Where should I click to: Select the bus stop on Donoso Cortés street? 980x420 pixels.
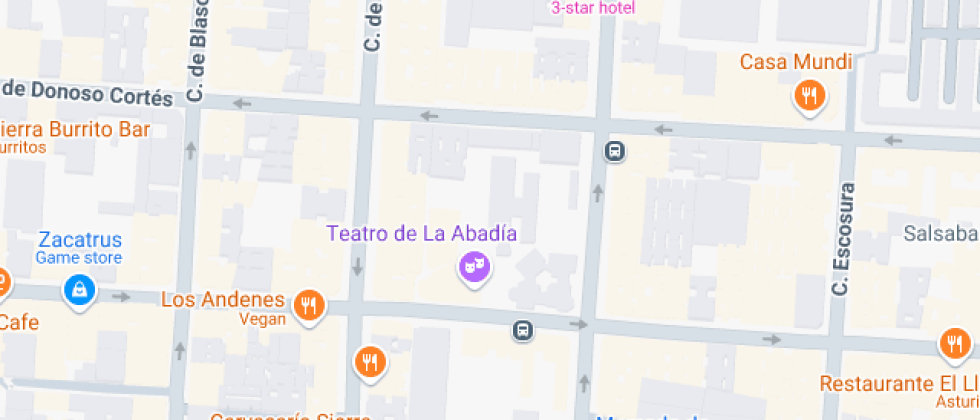point(614,152)
